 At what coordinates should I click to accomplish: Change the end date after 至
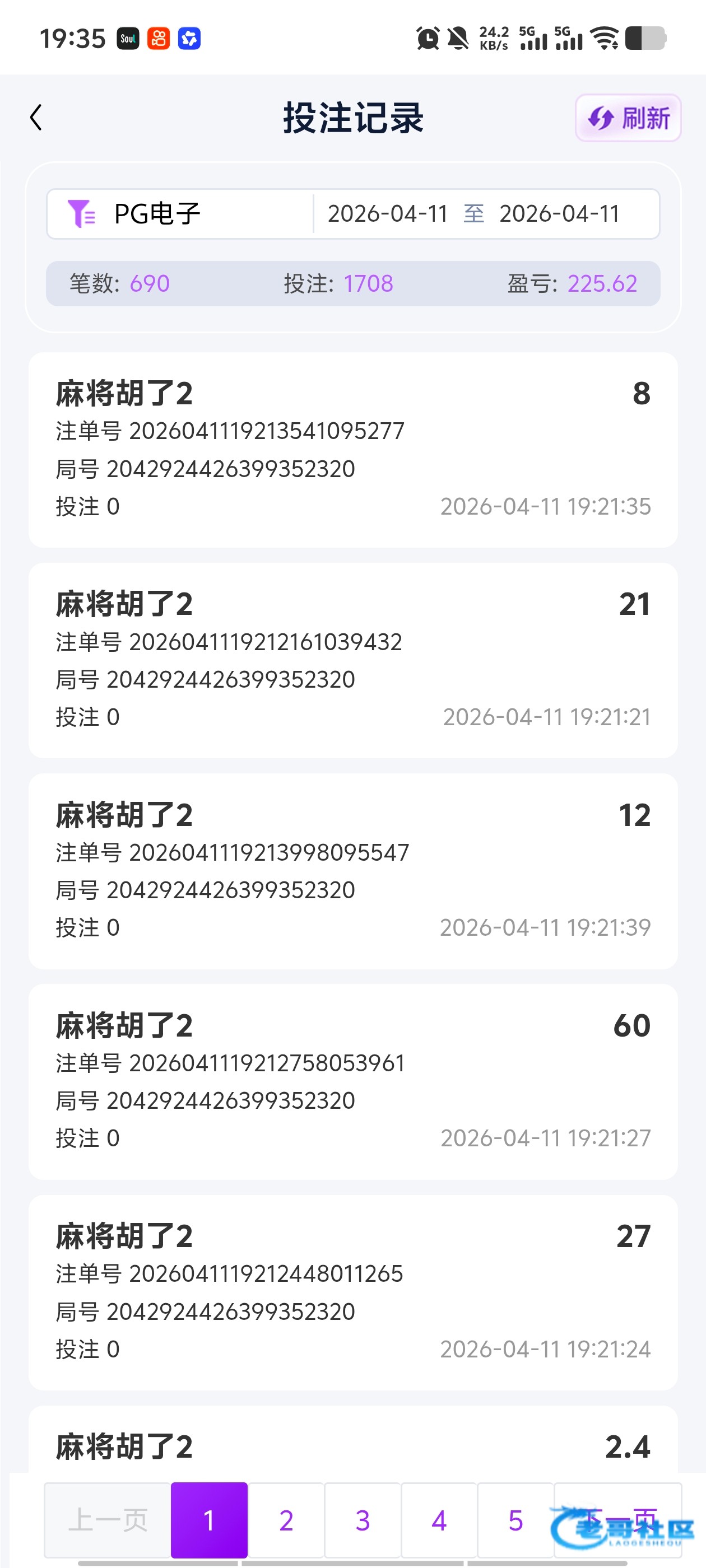pyautogui.click(x=559, y=214)
